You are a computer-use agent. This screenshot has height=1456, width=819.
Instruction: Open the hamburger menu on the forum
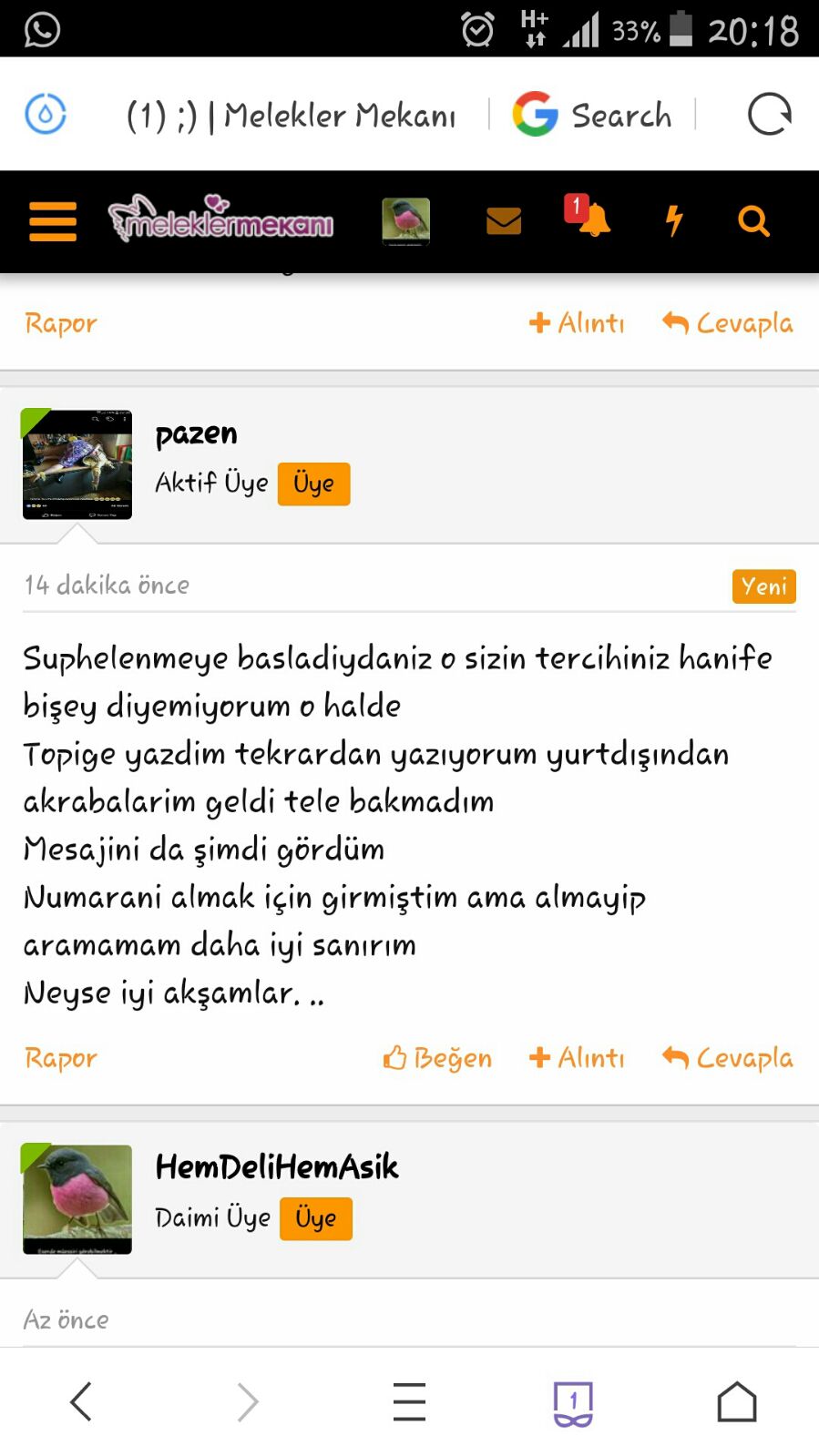[x=52, y=221]
